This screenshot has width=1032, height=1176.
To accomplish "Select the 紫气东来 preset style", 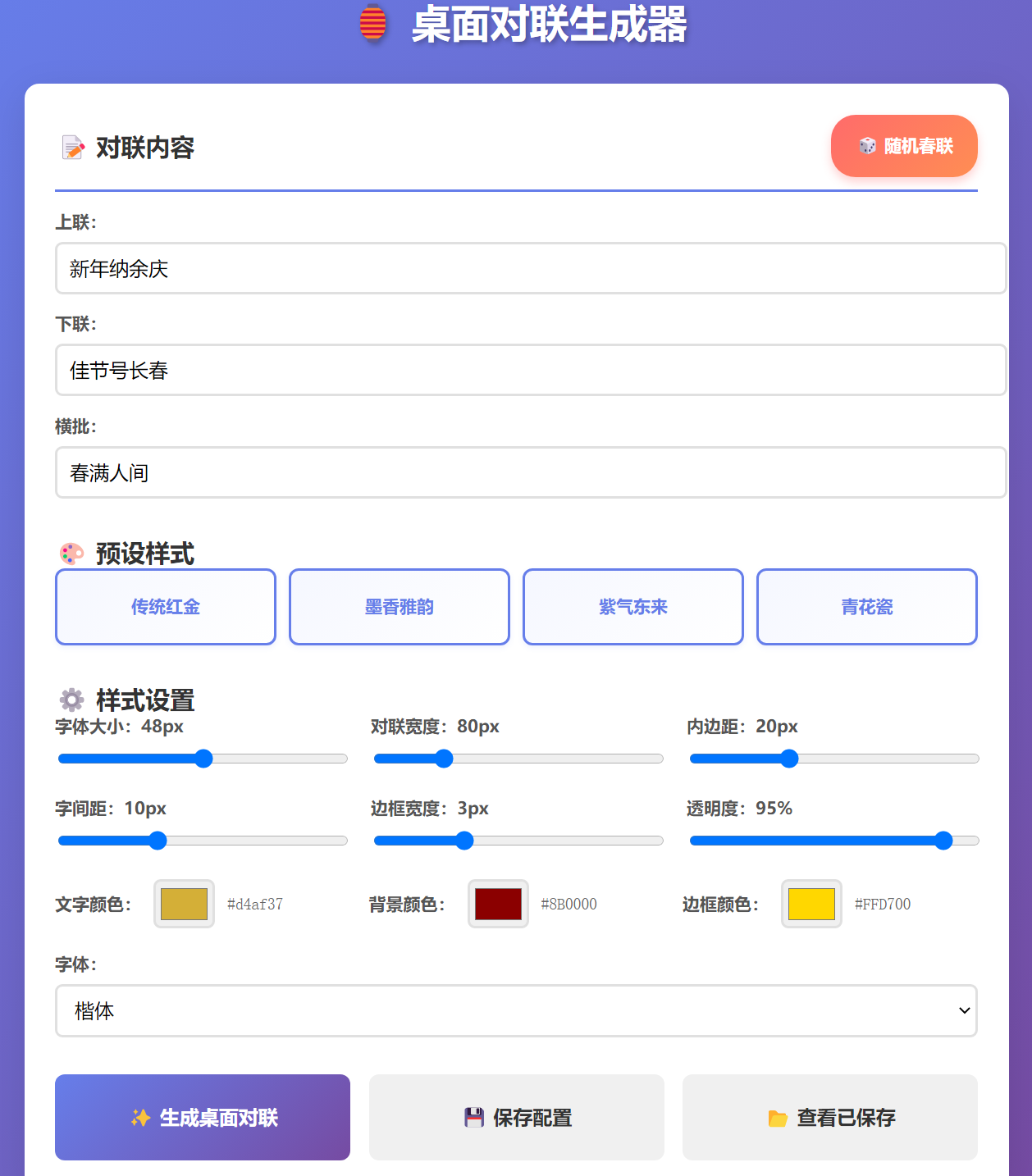I will [x=633, y=607].
